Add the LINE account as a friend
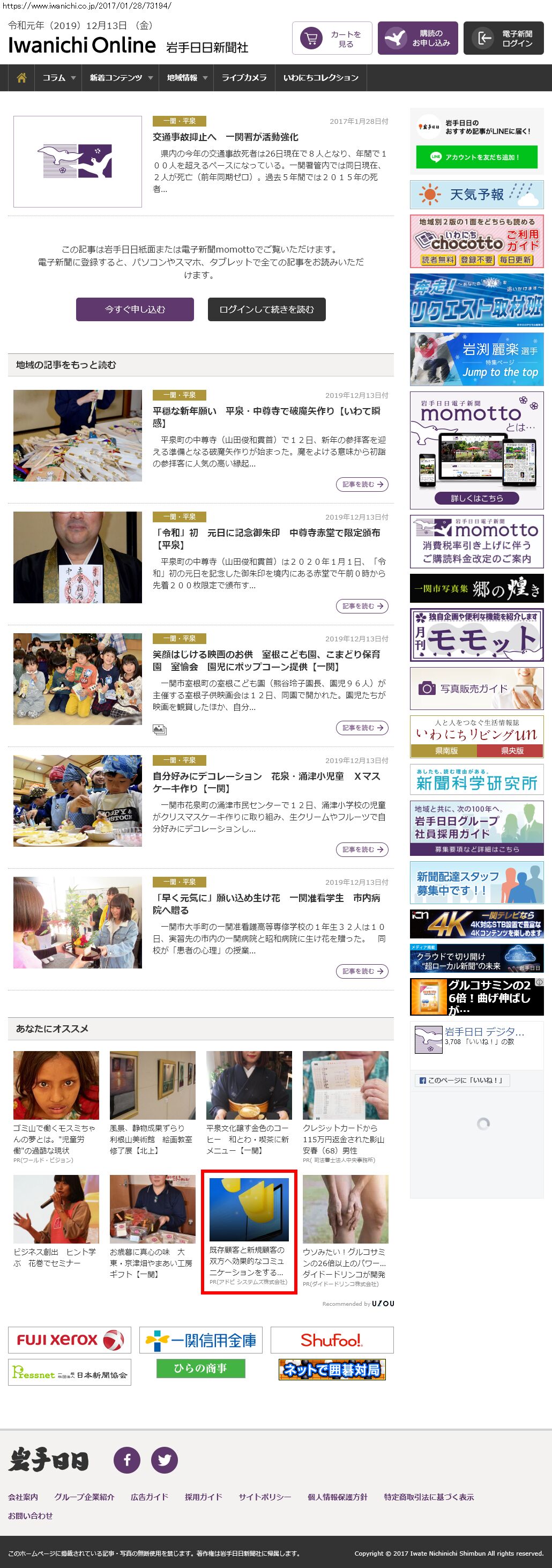 476,157
